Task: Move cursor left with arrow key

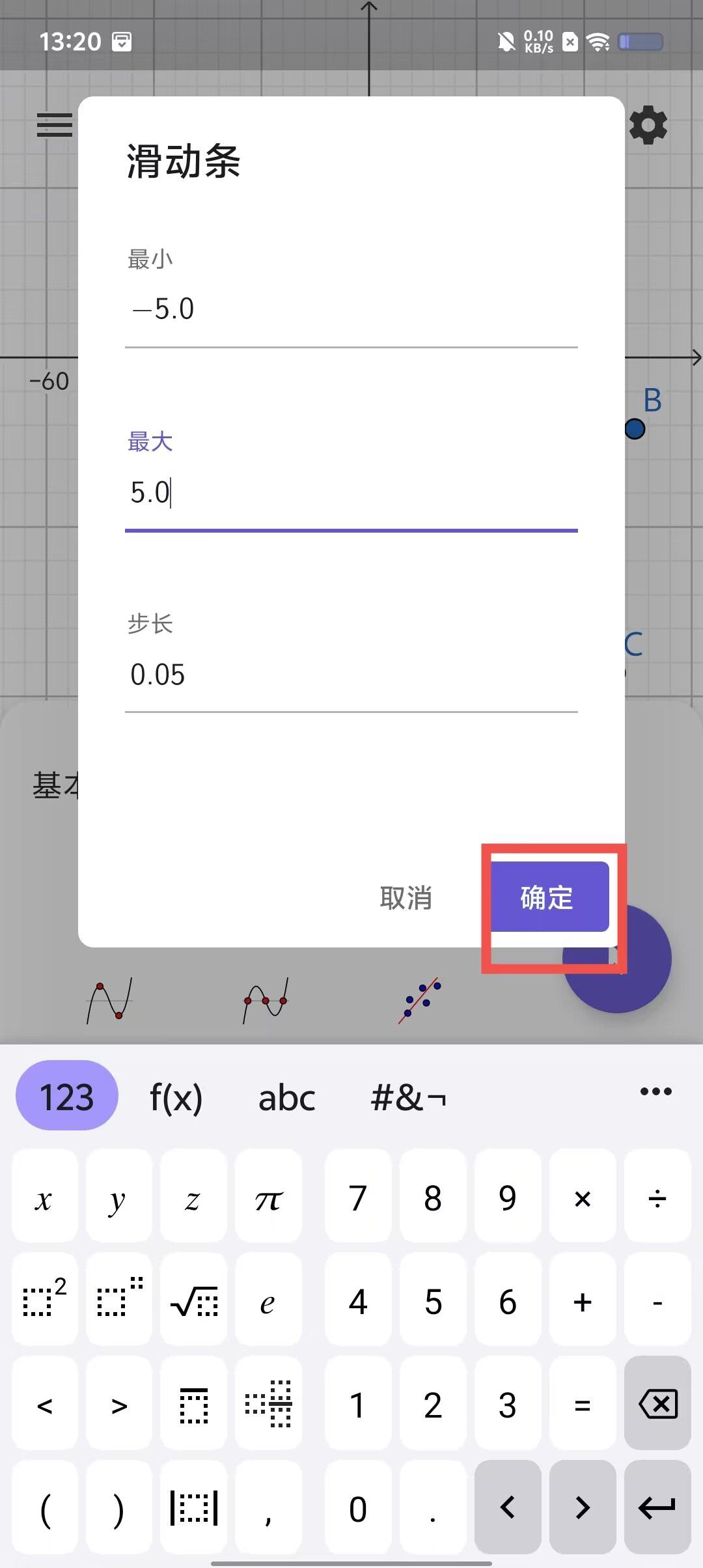Action: pyautogui.click(x=508, y=1507)
